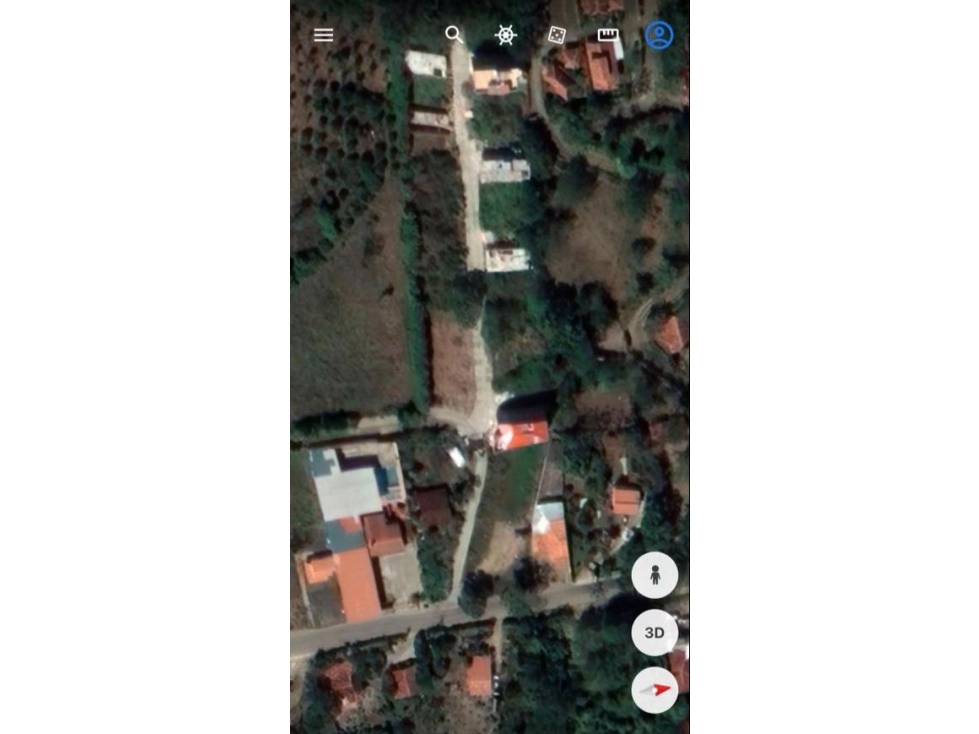
Task: Enable Street View pegman
Action: [655, 575]
